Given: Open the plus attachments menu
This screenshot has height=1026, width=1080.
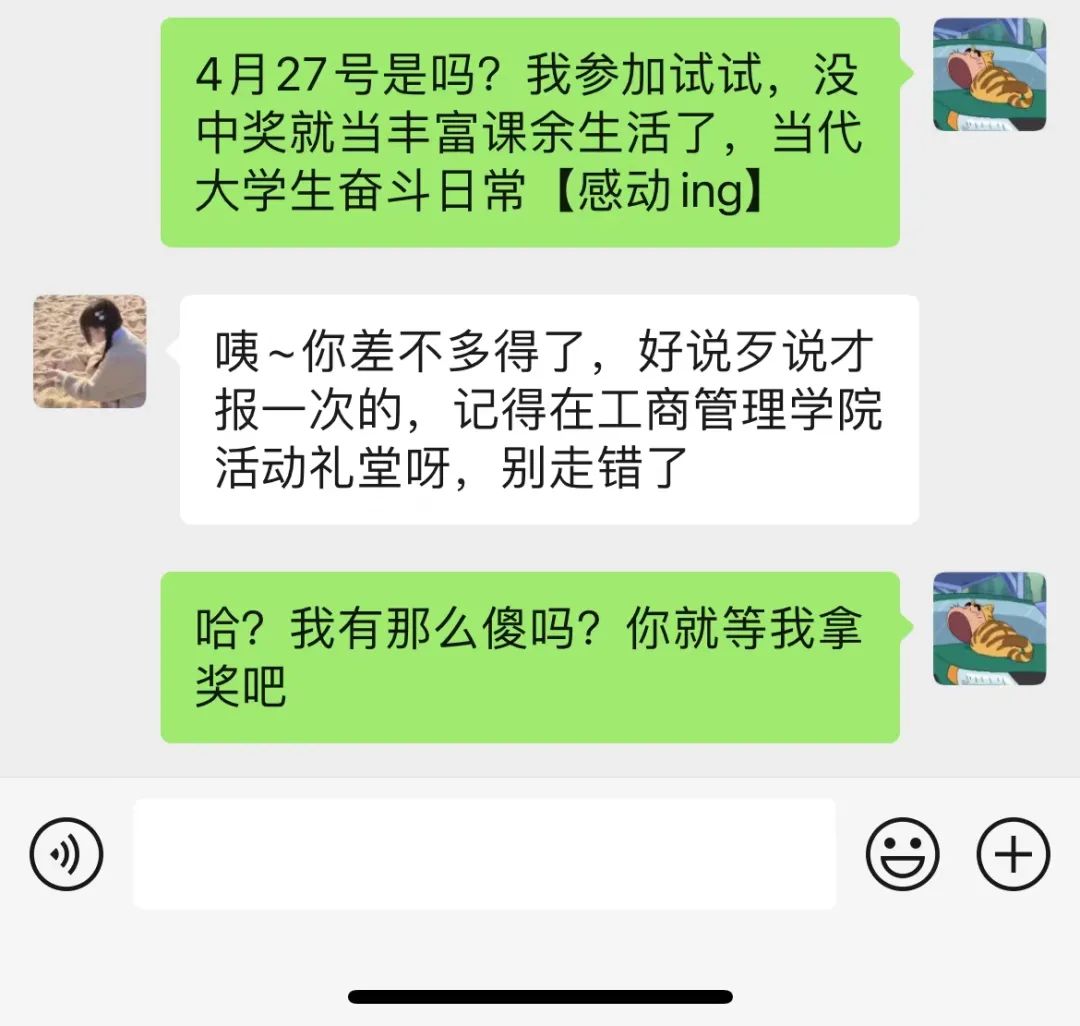Looking at the screenshot, I should [1012, 853].
